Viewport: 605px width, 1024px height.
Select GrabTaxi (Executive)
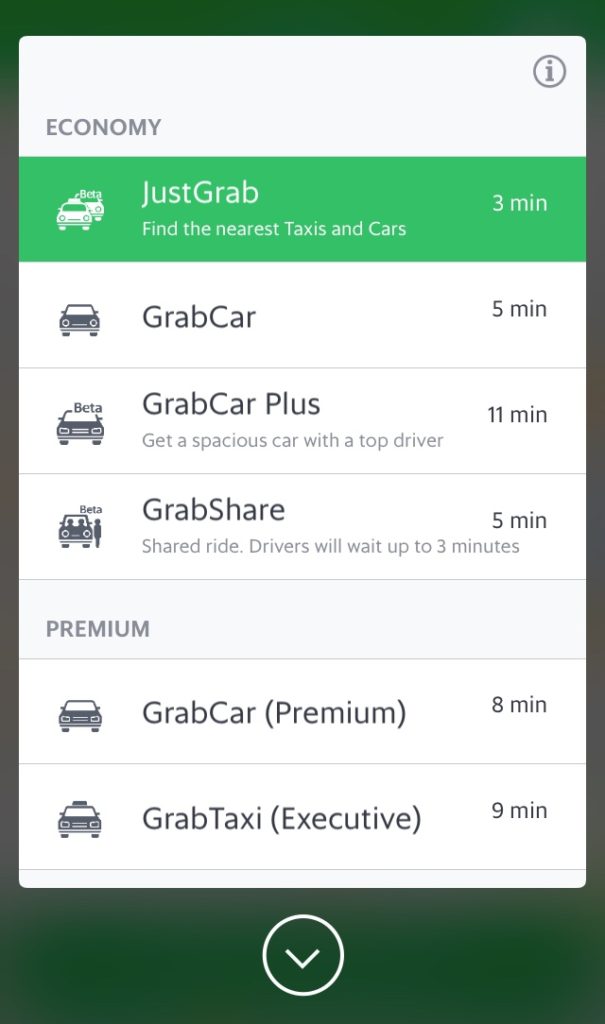(x=302, y=818)
